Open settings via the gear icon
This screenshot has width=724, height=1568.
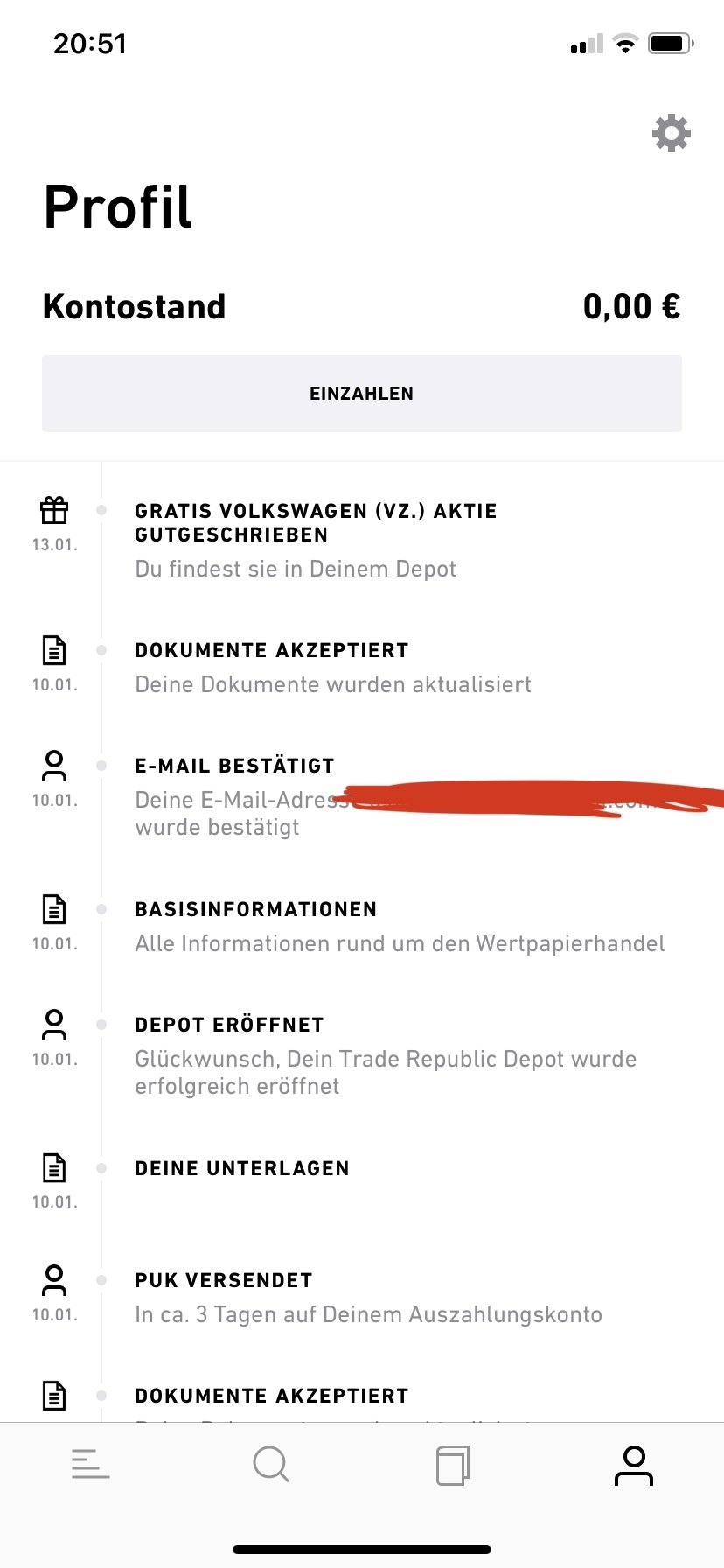point(671,133)
